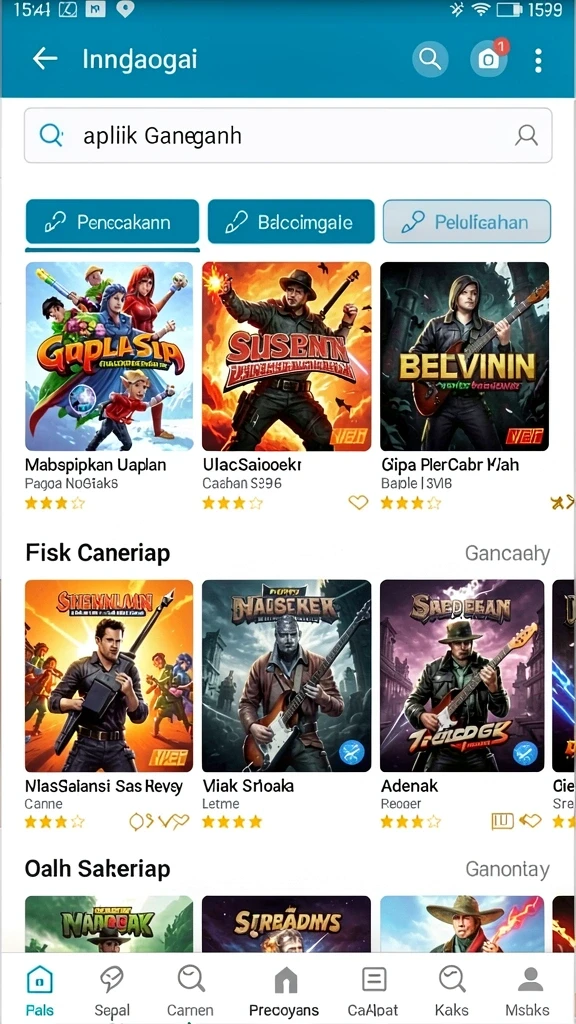
Task: Open the Gancaely link beside Fisk Caneriap
Action: coord(507,554)
